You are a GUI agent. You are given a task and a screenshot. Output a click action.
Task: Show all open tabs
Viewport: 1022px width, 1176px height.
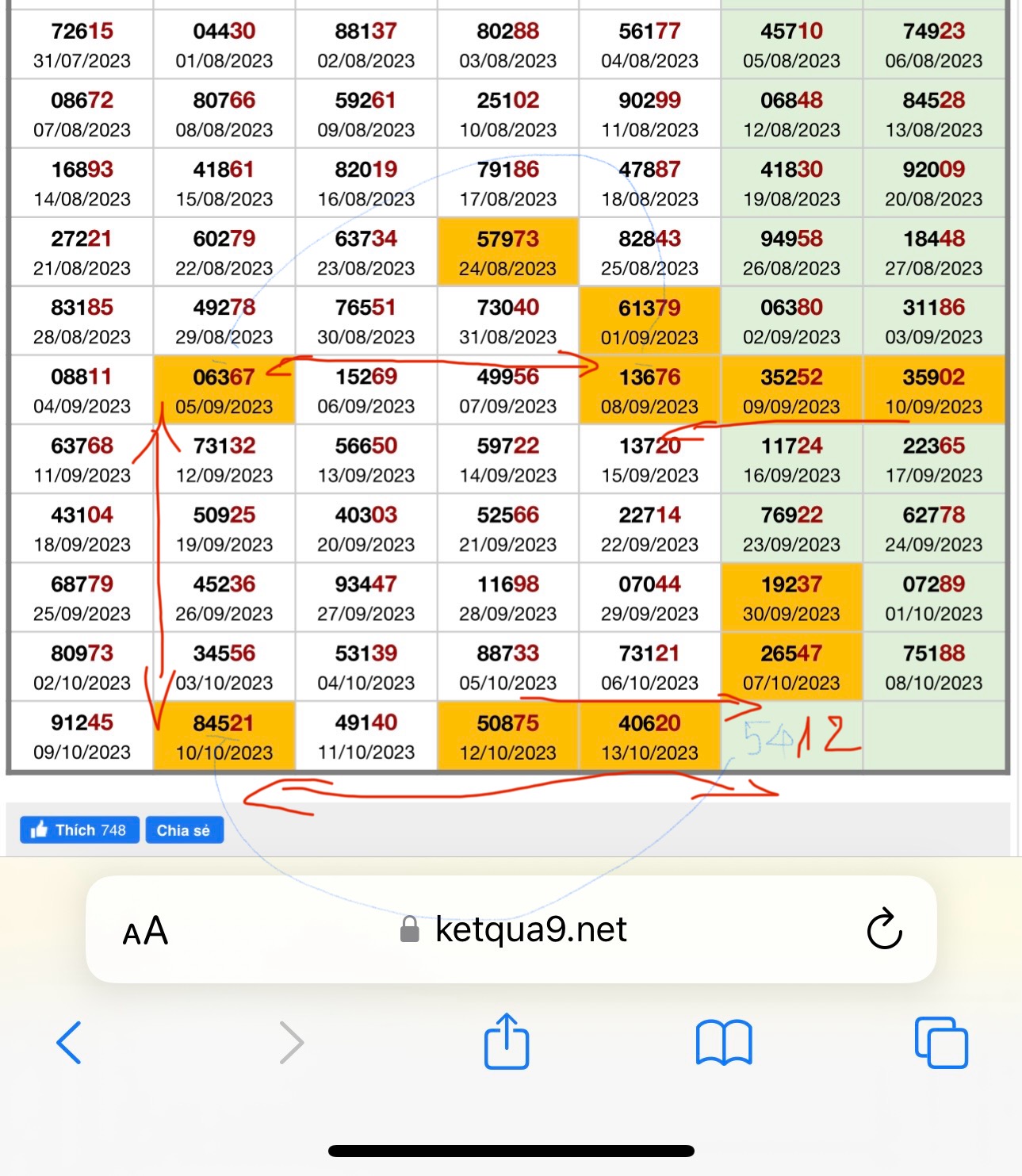coord(941,1042)
